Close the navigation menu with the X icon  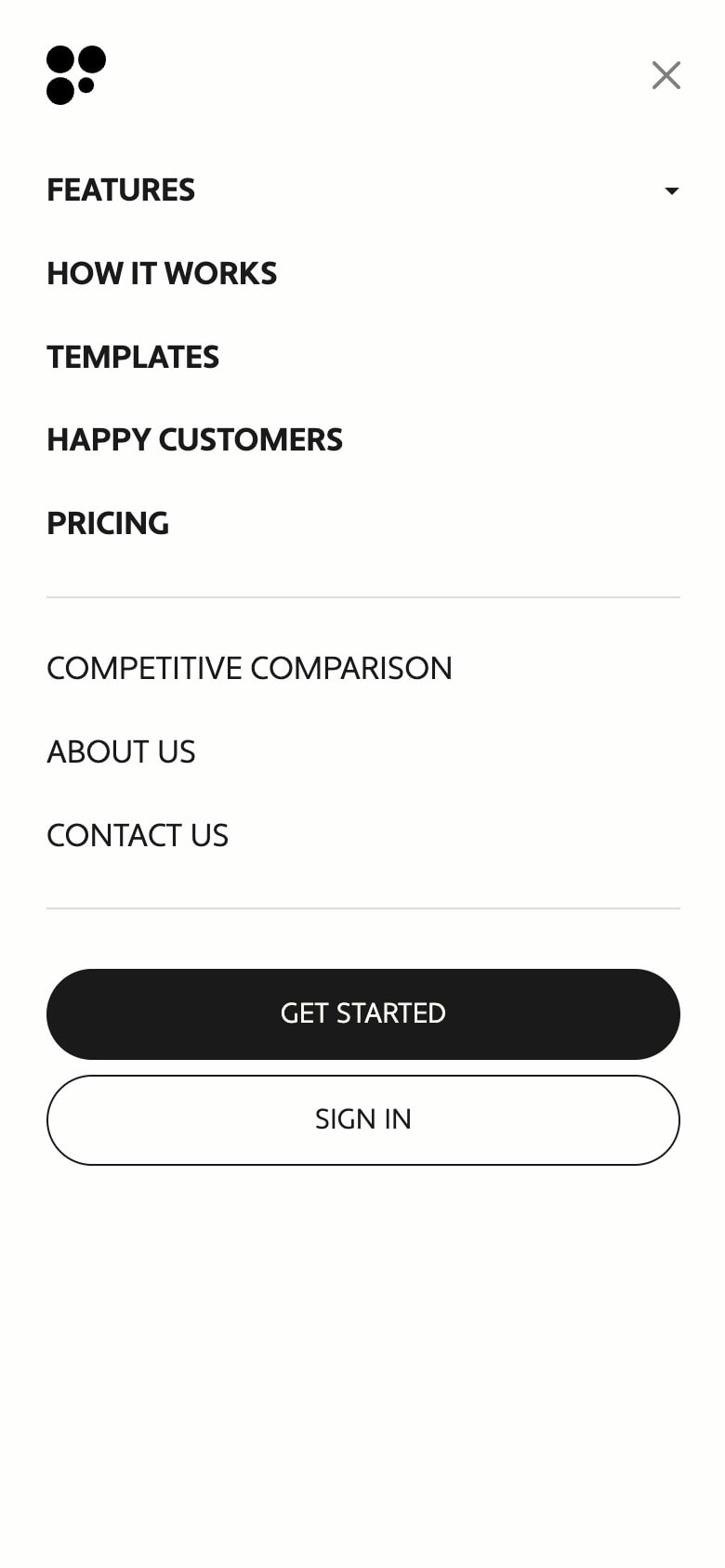(x=666, y=75)
